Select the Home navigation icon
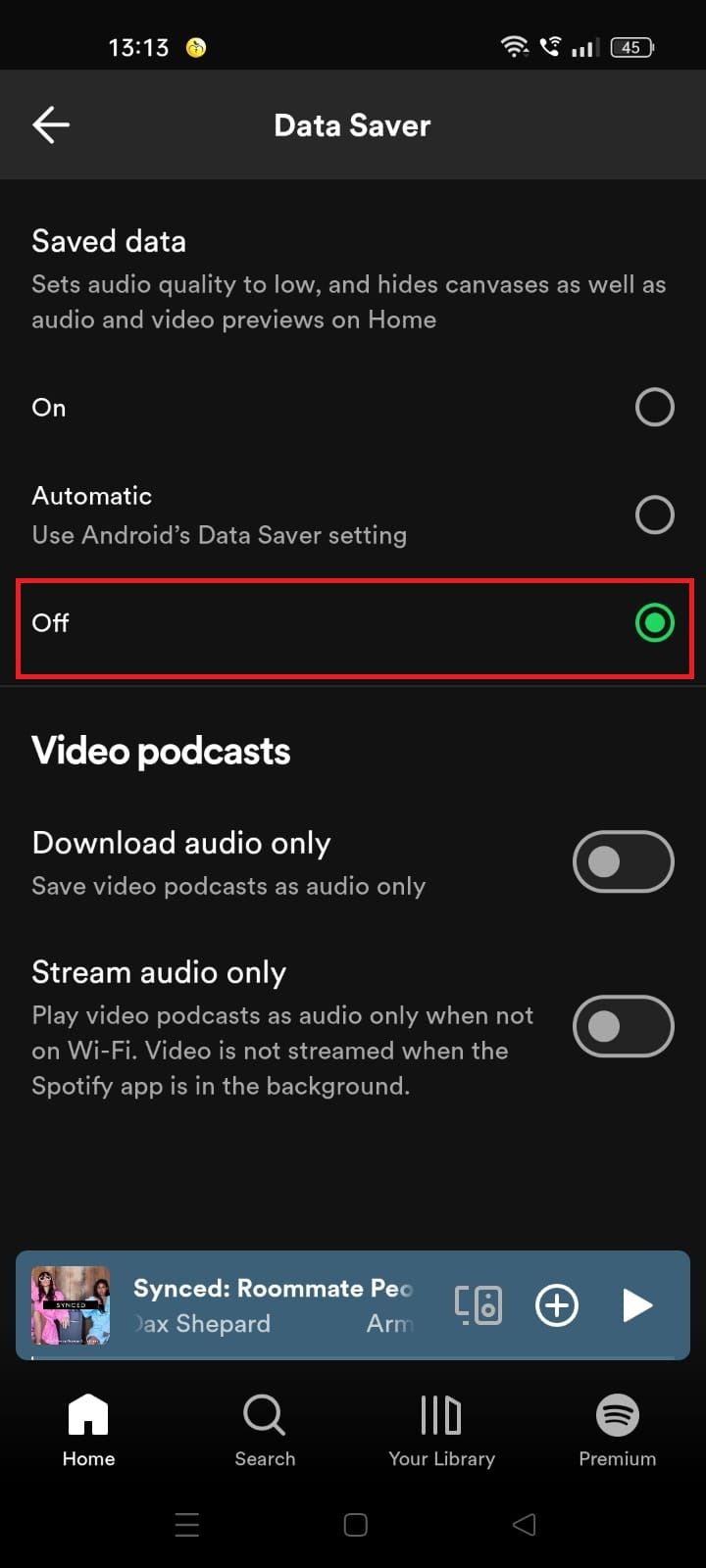The height and width of the screenshot is (1568, 706). pyautogui.click(x=87, y=1415)
